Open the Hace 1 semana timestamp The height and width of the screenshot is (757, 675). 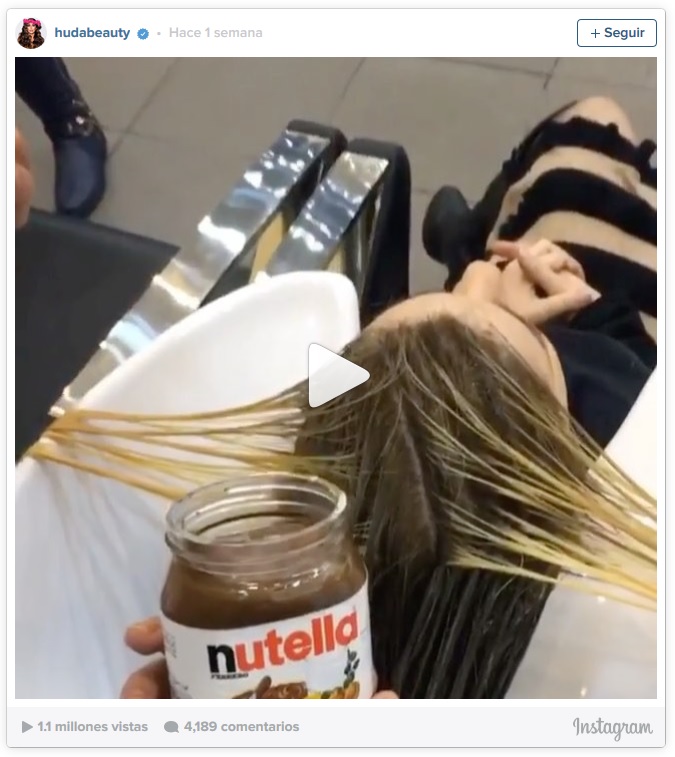[x=215, y=33]
